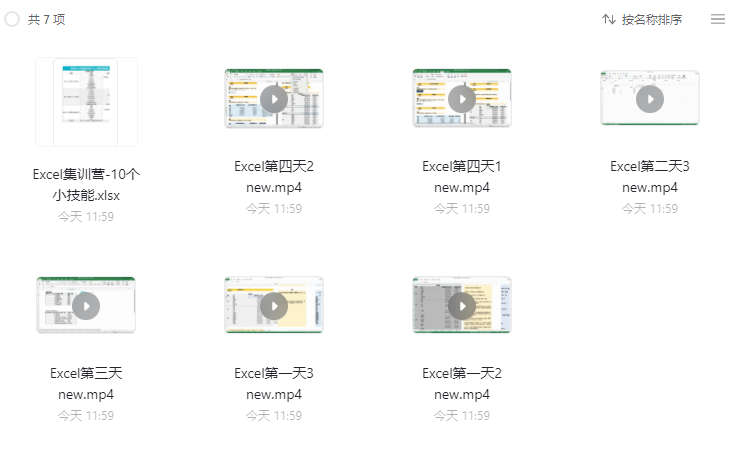Open Excel集训营-10个小技能.xlsx file
This screenshot has height=451, width=744.
pyautogui.click(x=86, y=103)
